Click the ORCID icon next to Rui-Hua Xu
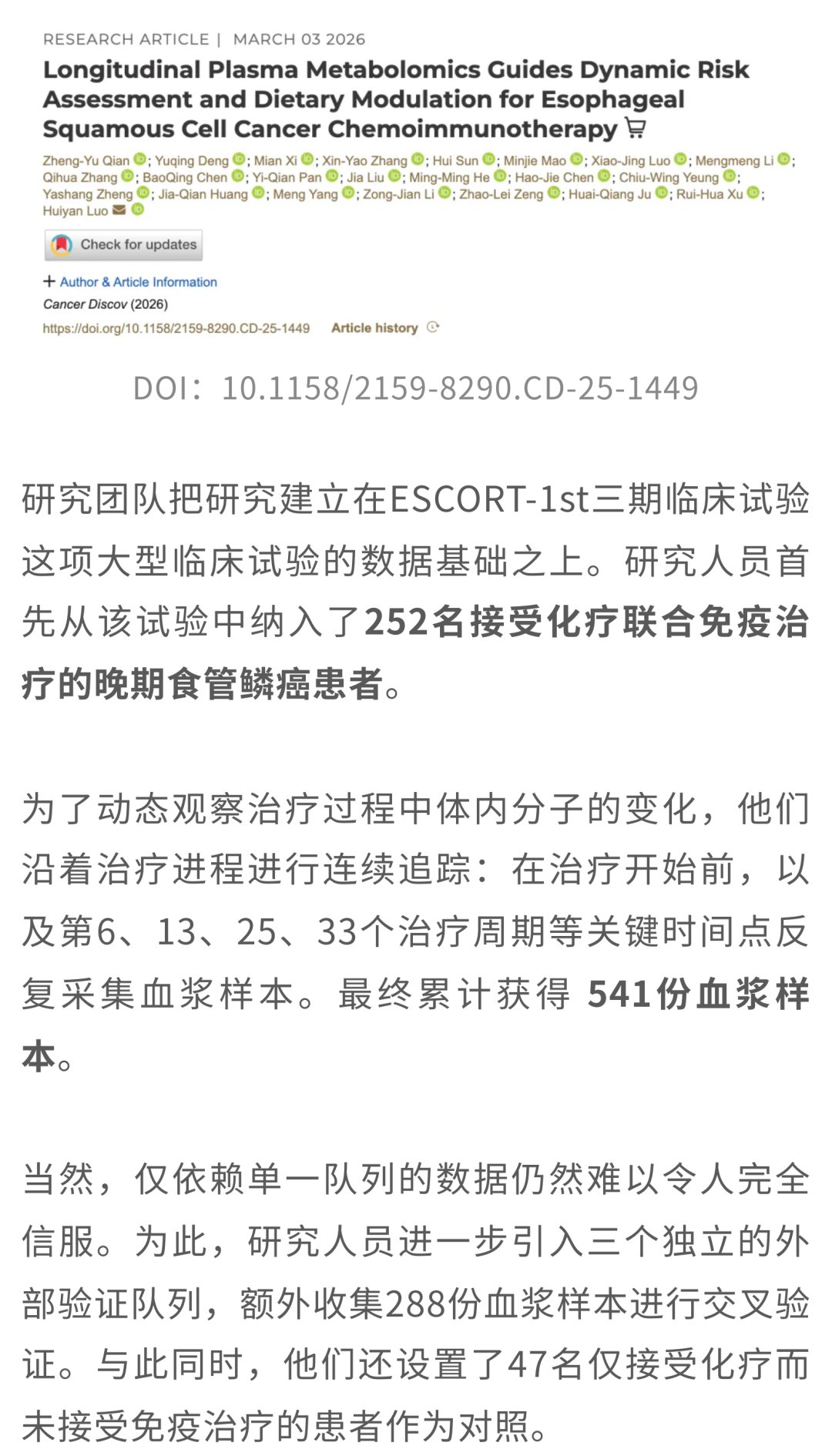This screenshot has width=832, height=1456. (751, 194)
